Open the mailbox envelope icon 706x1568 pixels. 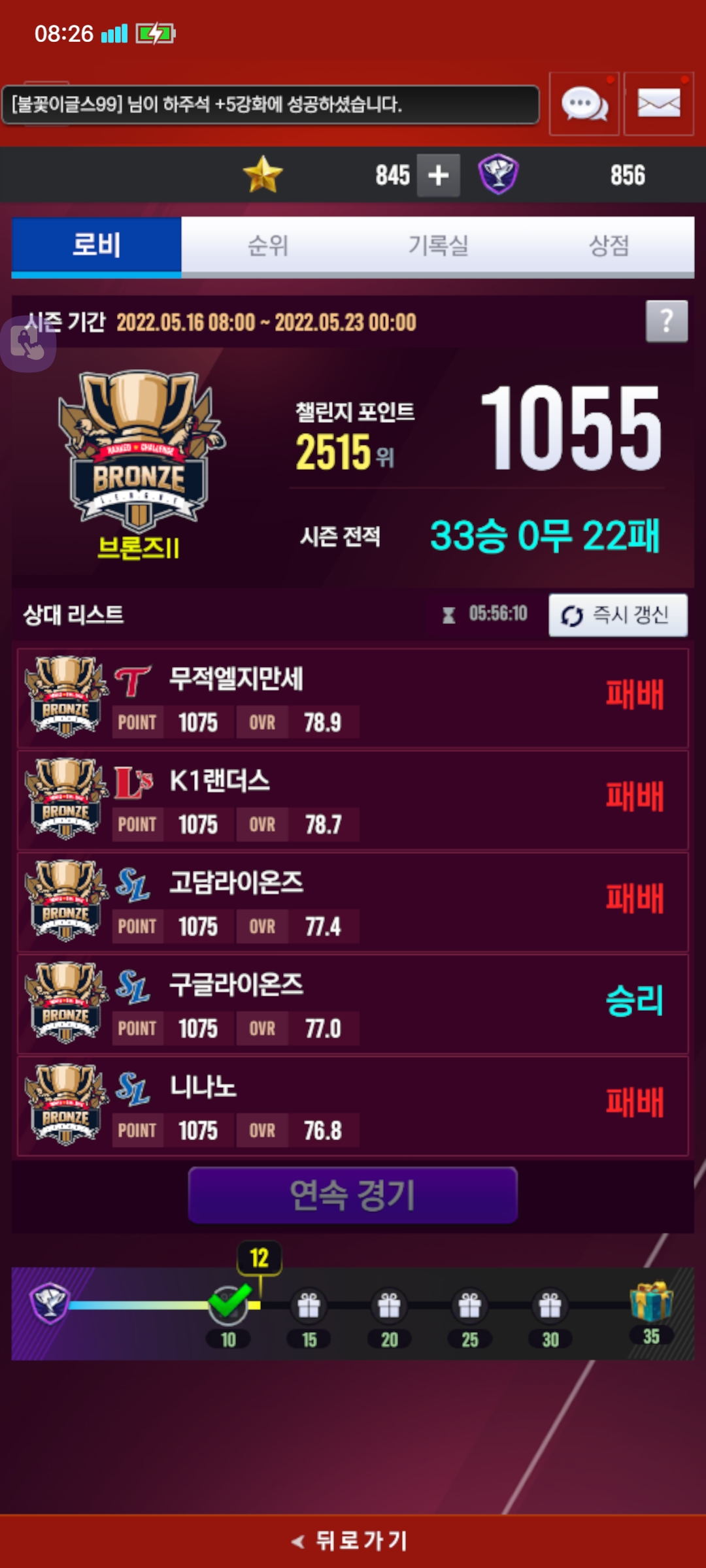tap(658, 104)
